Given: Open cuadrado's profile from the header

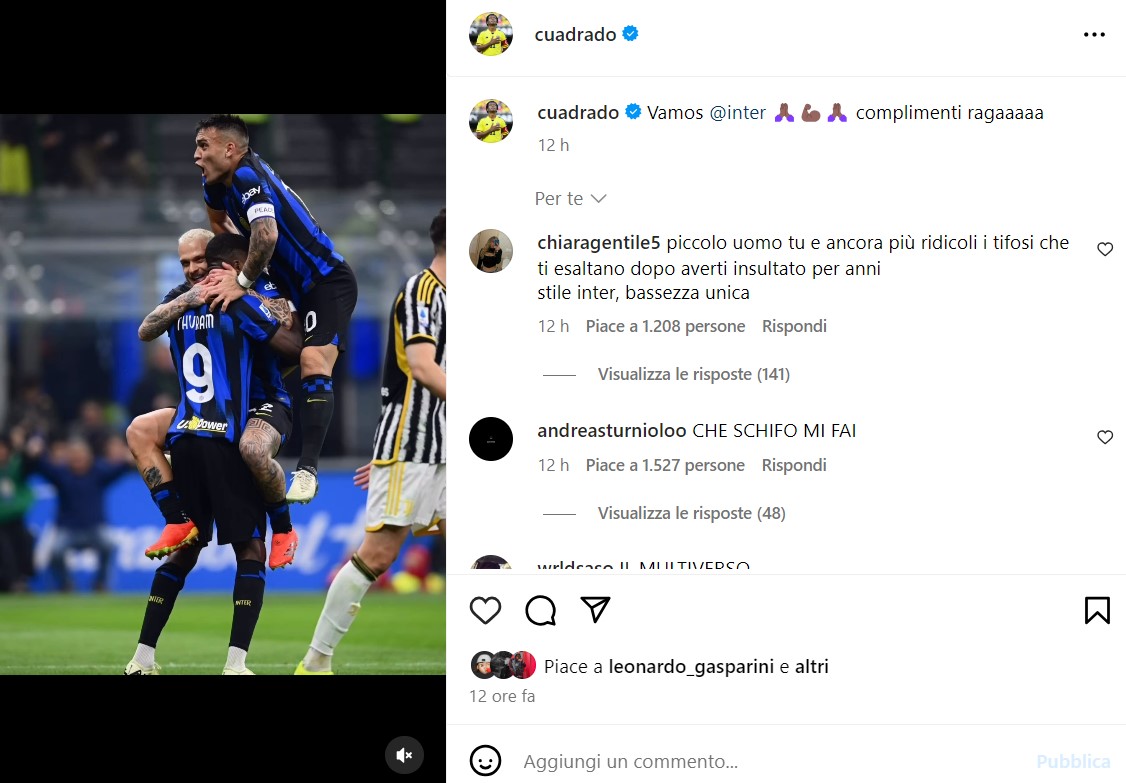Looking at the screenshot, I should [574, 35].
